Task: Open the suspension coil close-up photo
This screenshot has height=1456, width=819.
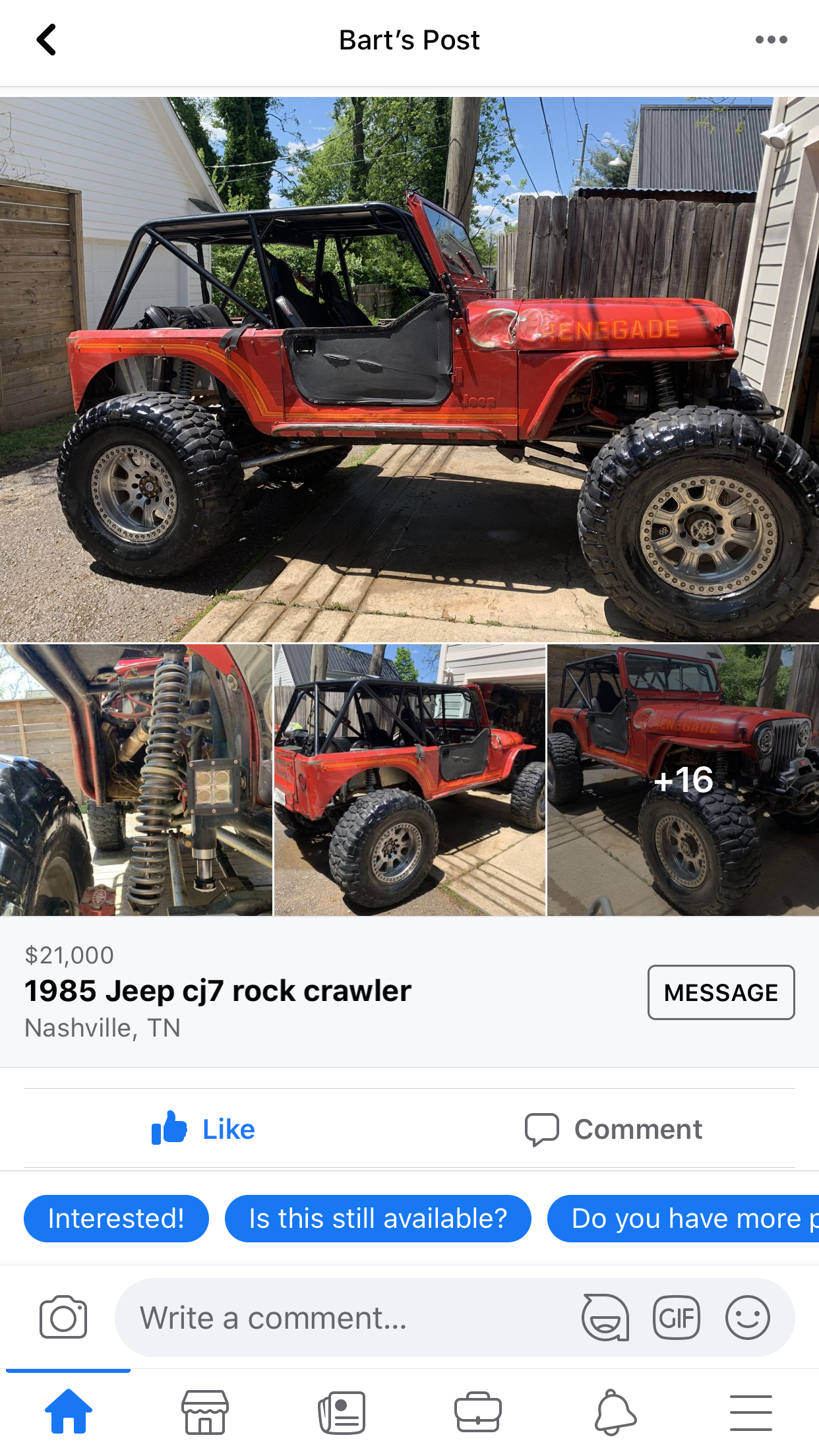Action: click(x=136, y=780)
